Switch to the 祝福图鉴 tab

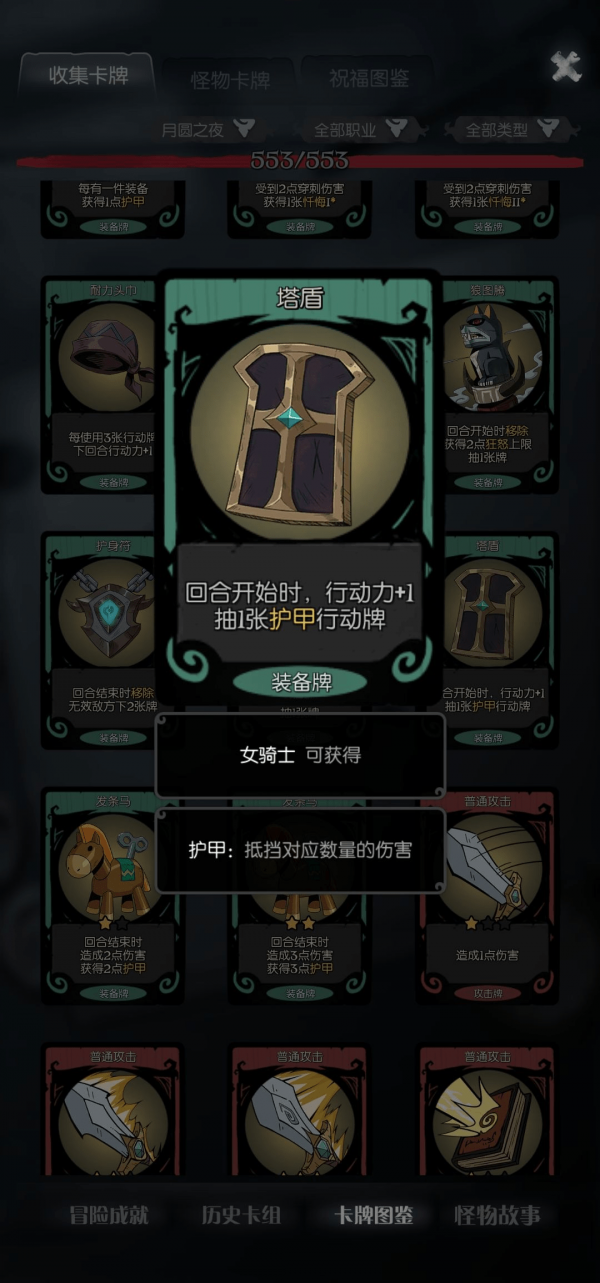tap(368, 79)
